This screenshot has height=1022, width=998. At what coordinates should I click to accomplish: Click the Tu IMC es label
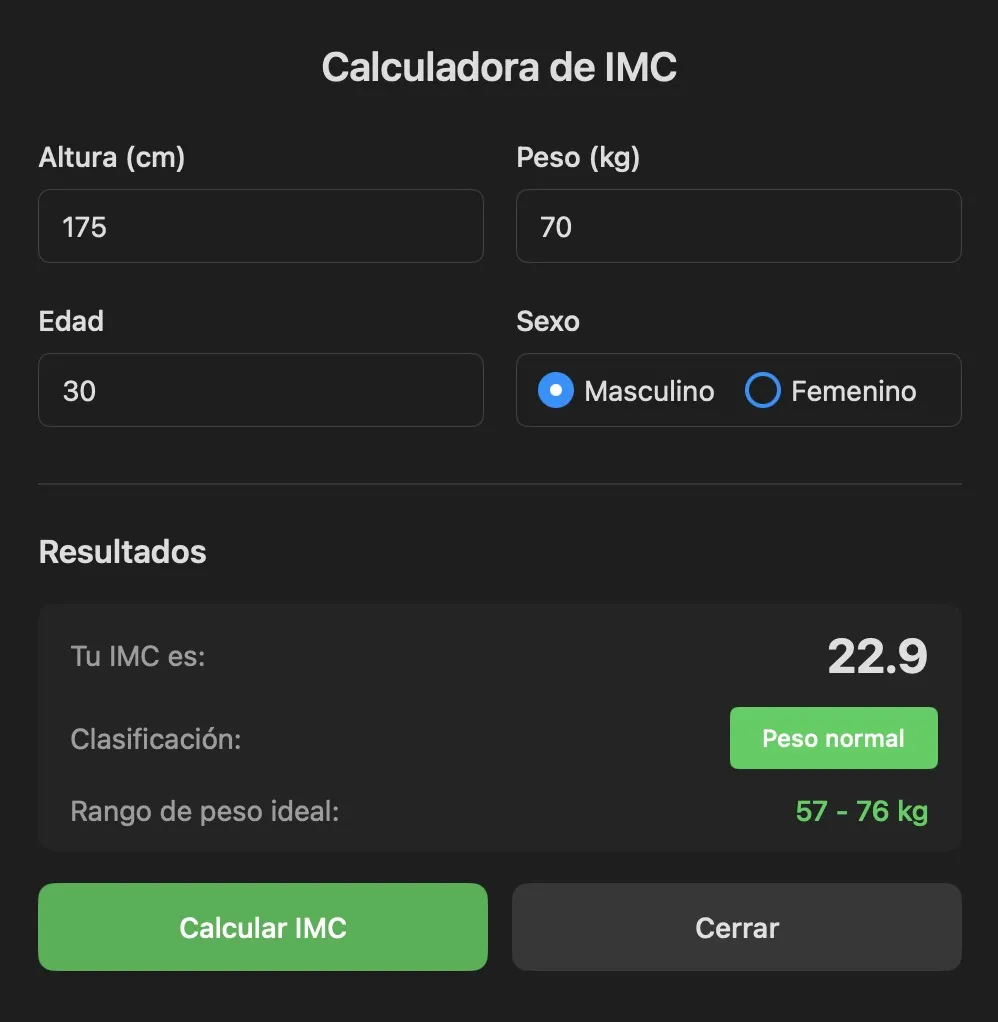[137, 655]
